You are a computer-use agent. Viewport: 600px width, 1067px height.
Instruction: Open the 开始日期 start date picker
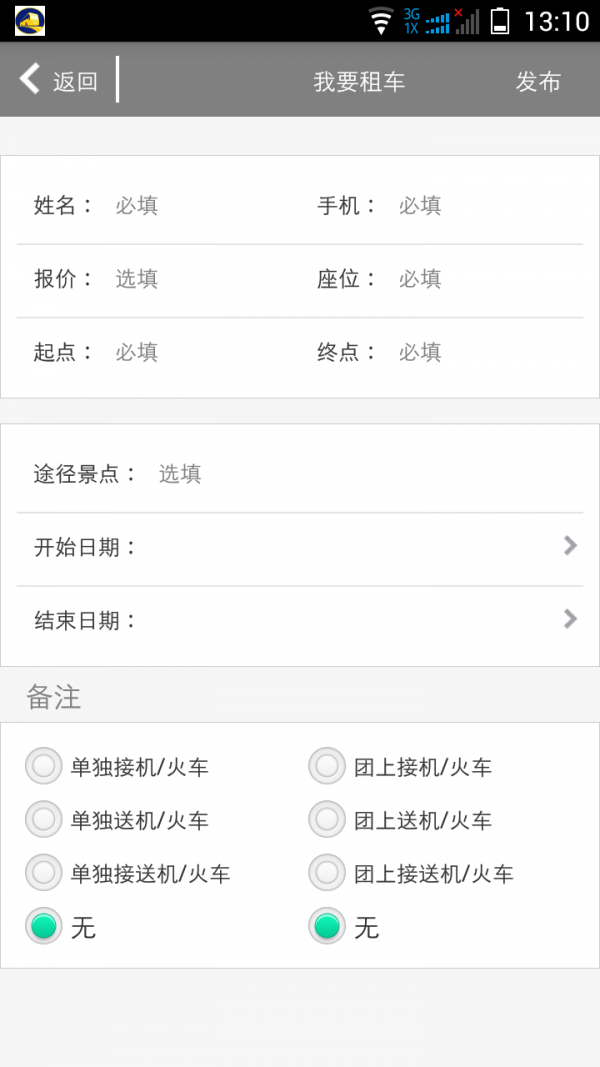(x=300, y=546)
